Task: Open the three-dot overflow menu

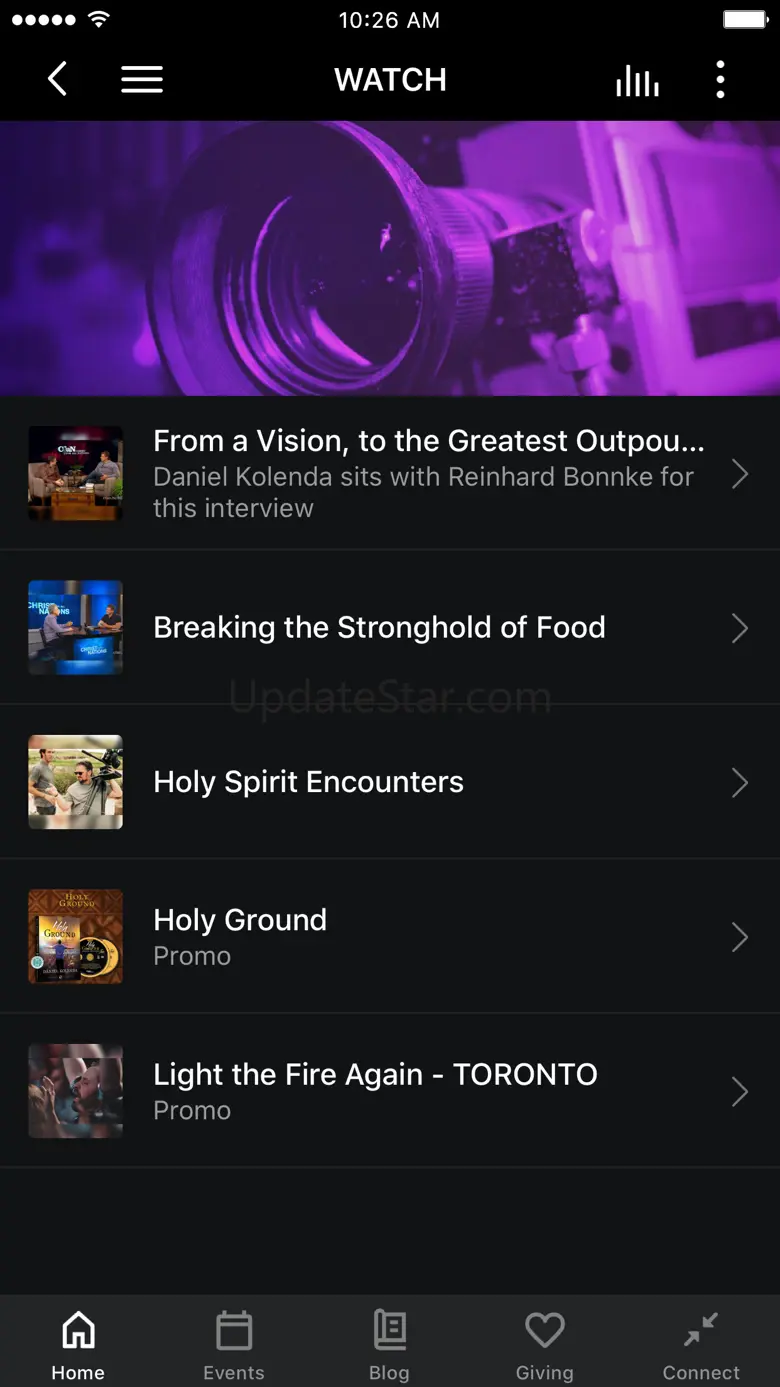Action: tap(720, 80)
